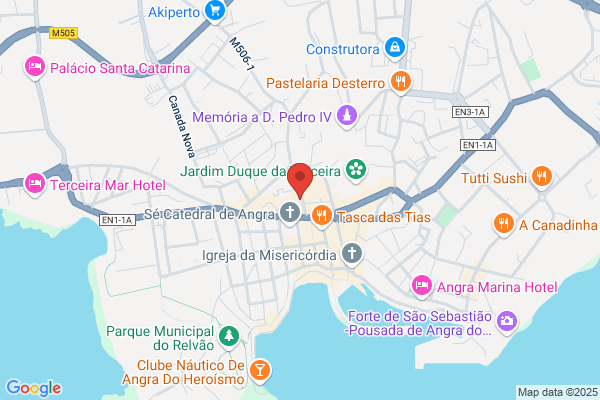This screenshot has height=400, width=600.
Task: Open Tutti Sushi restaurant pin
Action: coord(542,178)
